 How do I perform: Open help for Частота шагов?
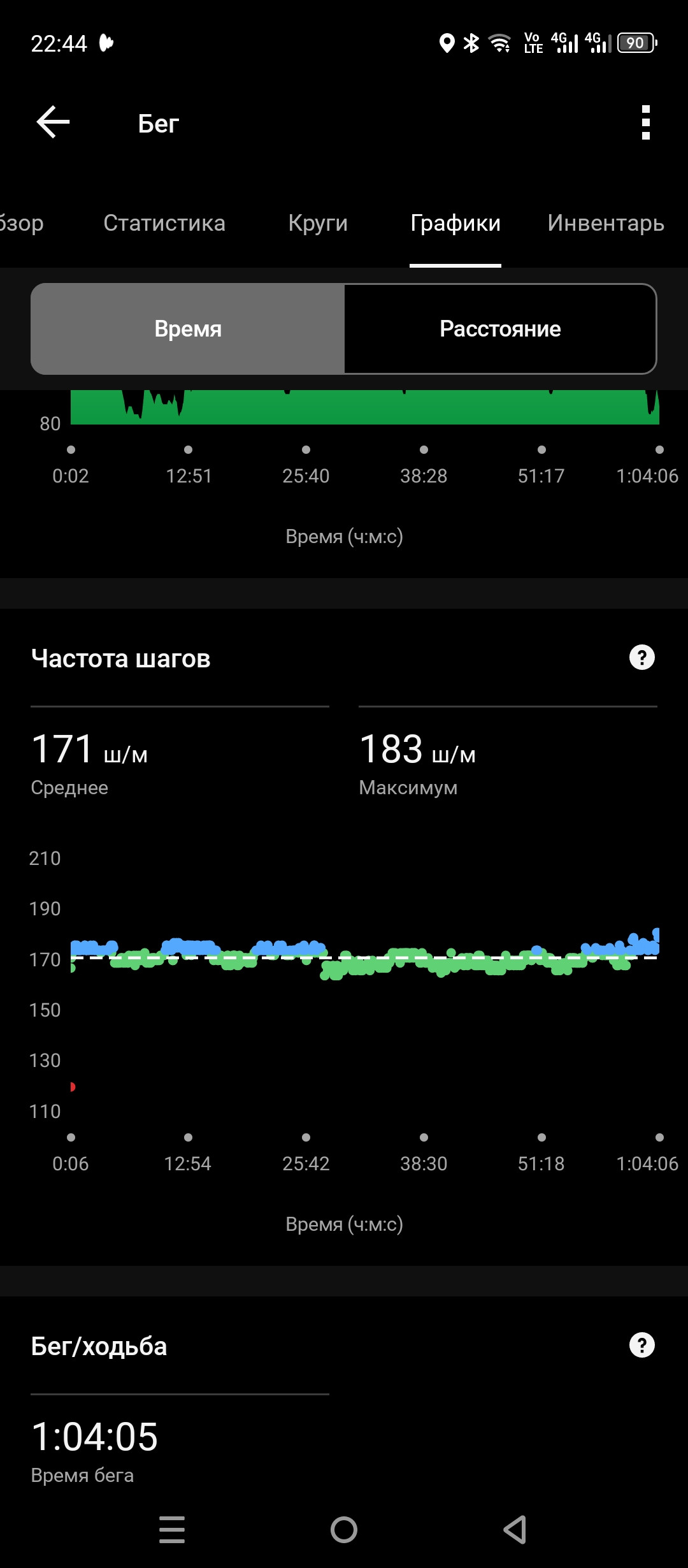click(642, 657)
